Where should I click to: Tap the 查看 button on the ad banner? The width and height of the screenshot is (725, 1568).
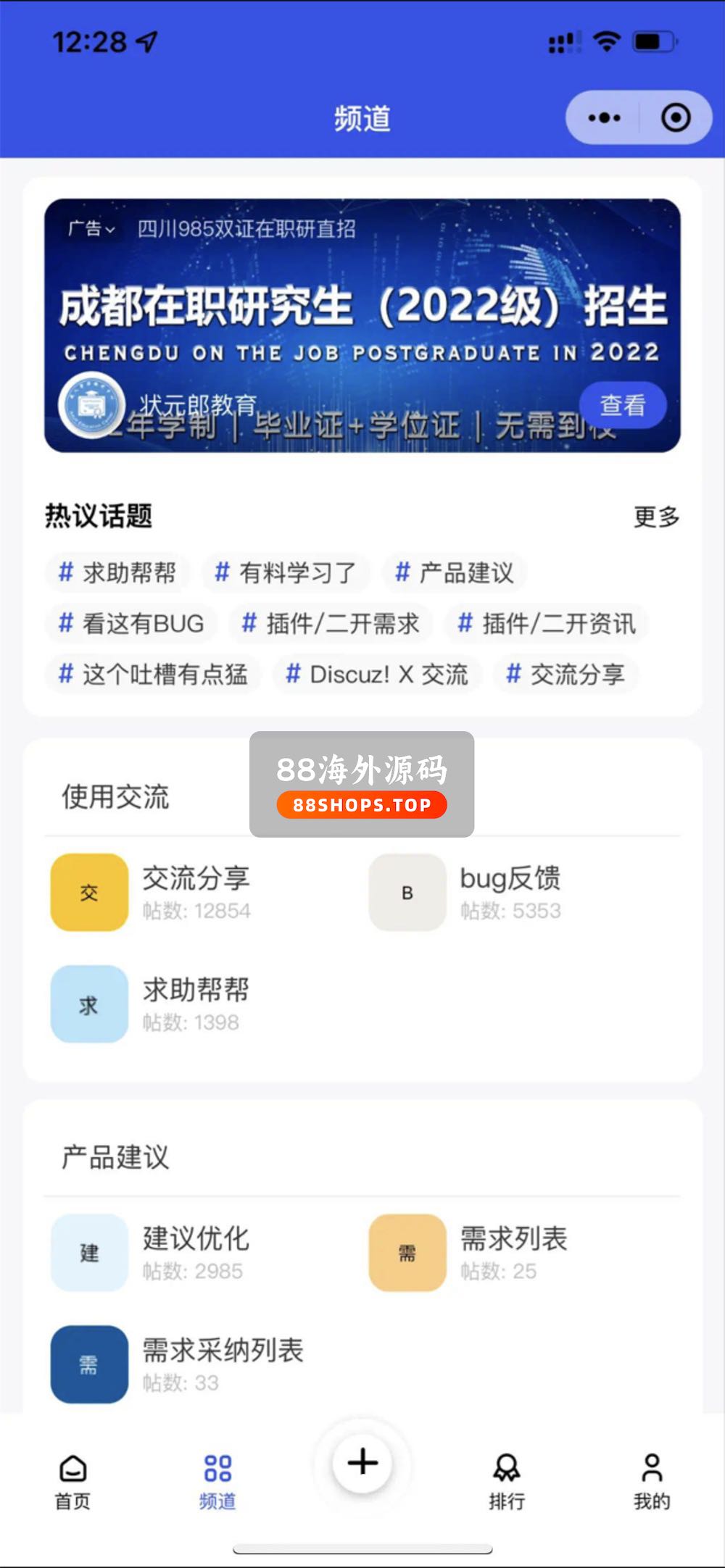(622, 405)
